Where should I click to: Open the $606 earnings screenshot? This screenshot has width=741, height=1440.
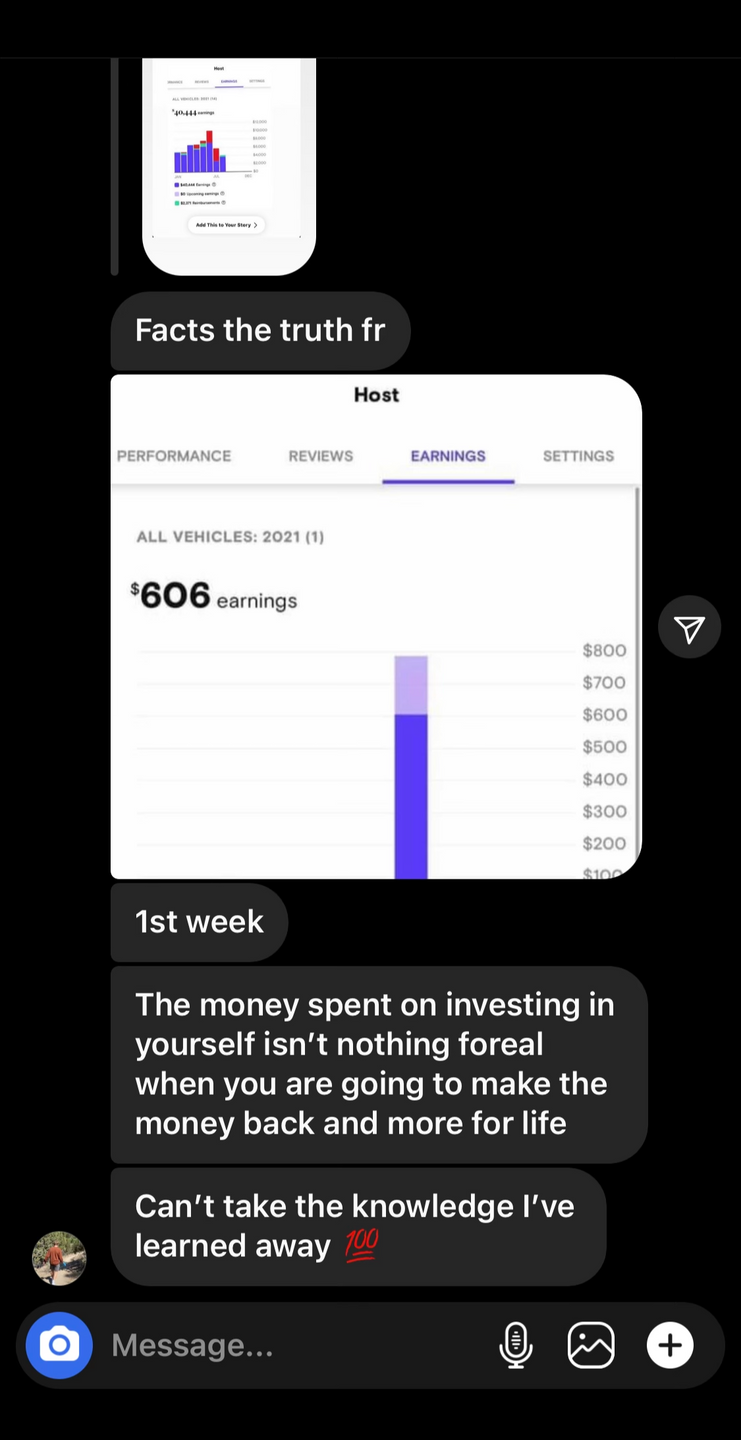pyautogui.click(x=375, y=627)
